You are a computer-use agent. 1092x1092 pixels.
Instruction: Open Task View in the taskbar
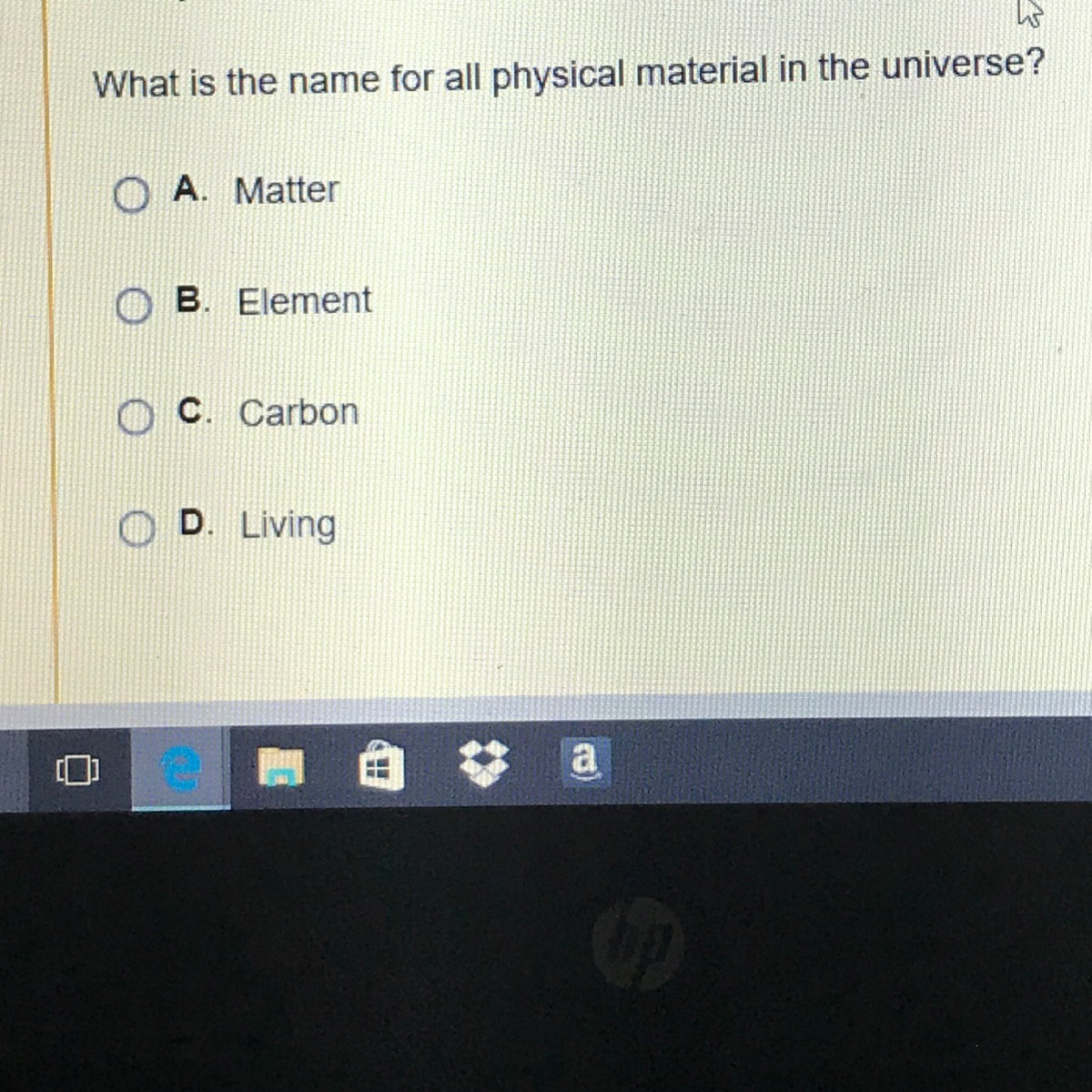tap(77, 771)
